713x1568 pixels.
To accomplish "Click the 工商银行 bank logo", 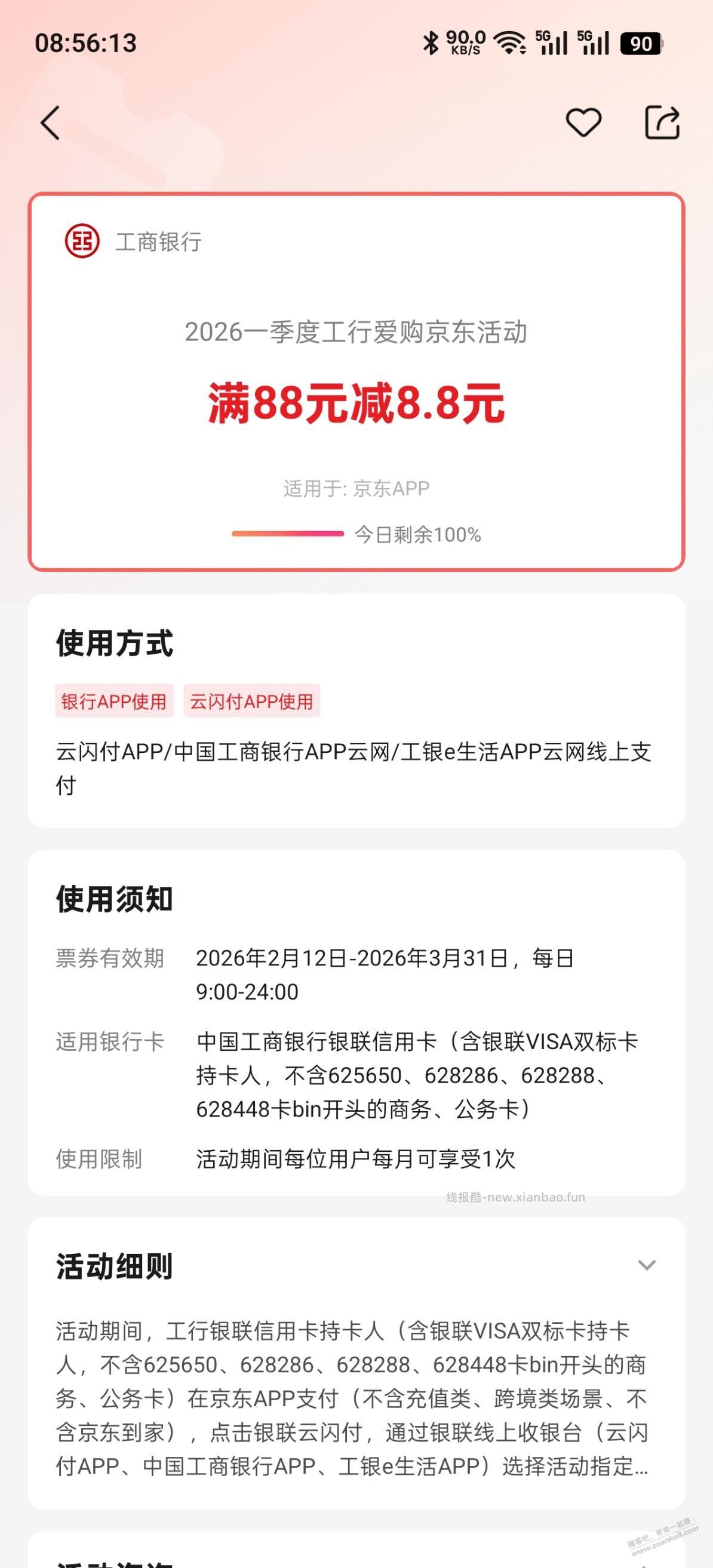I will [82, 242].
